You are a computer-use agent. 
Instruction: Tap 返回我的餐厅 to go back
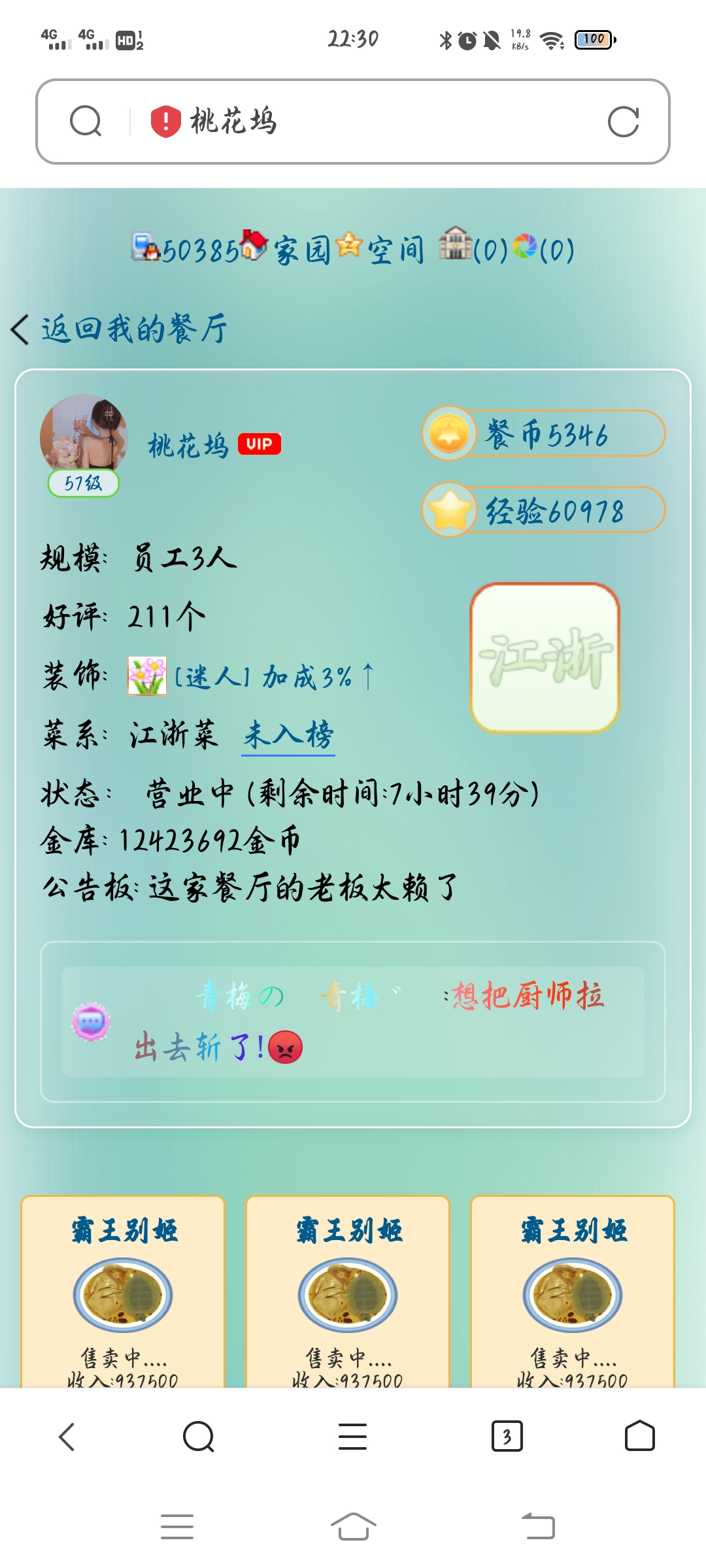(131, 329)
